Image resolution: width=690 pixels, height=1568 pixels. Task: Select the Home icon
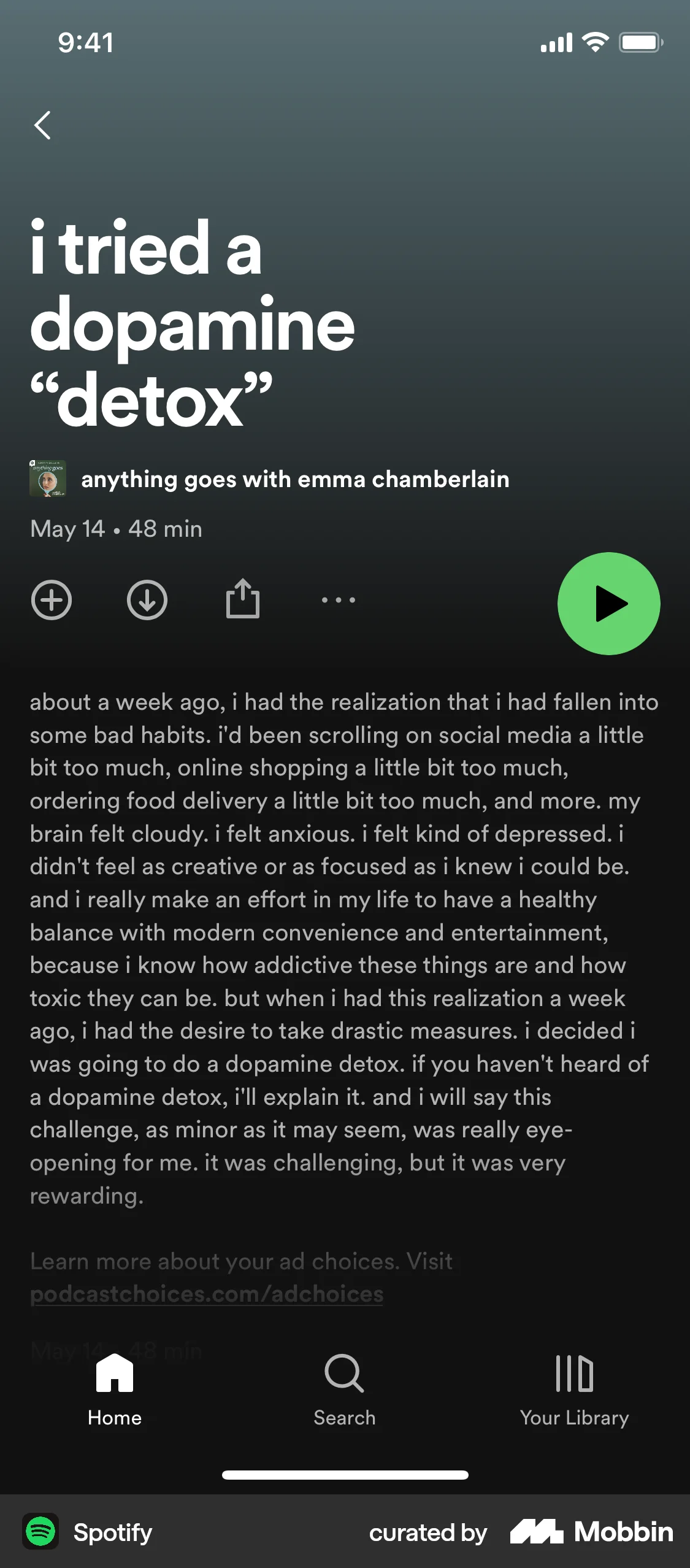pos(115,1374)
